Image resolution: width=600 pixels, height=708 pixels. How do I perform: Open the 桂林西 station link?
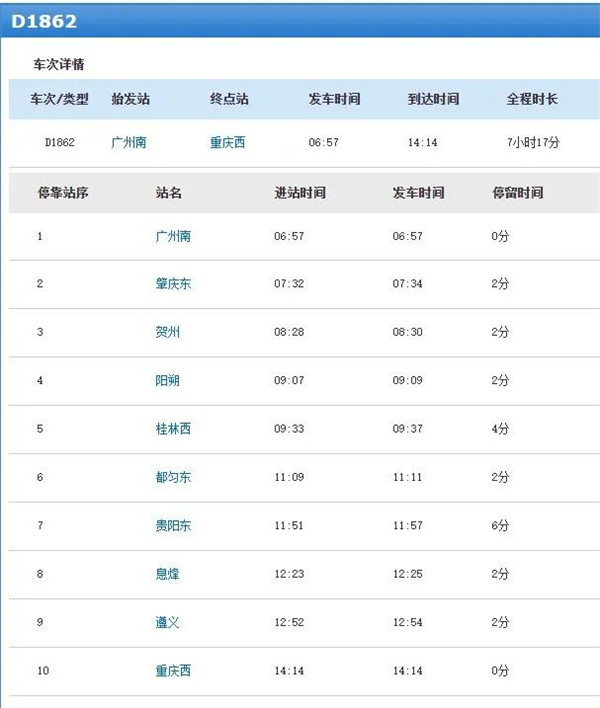click(x=173, y=429)
